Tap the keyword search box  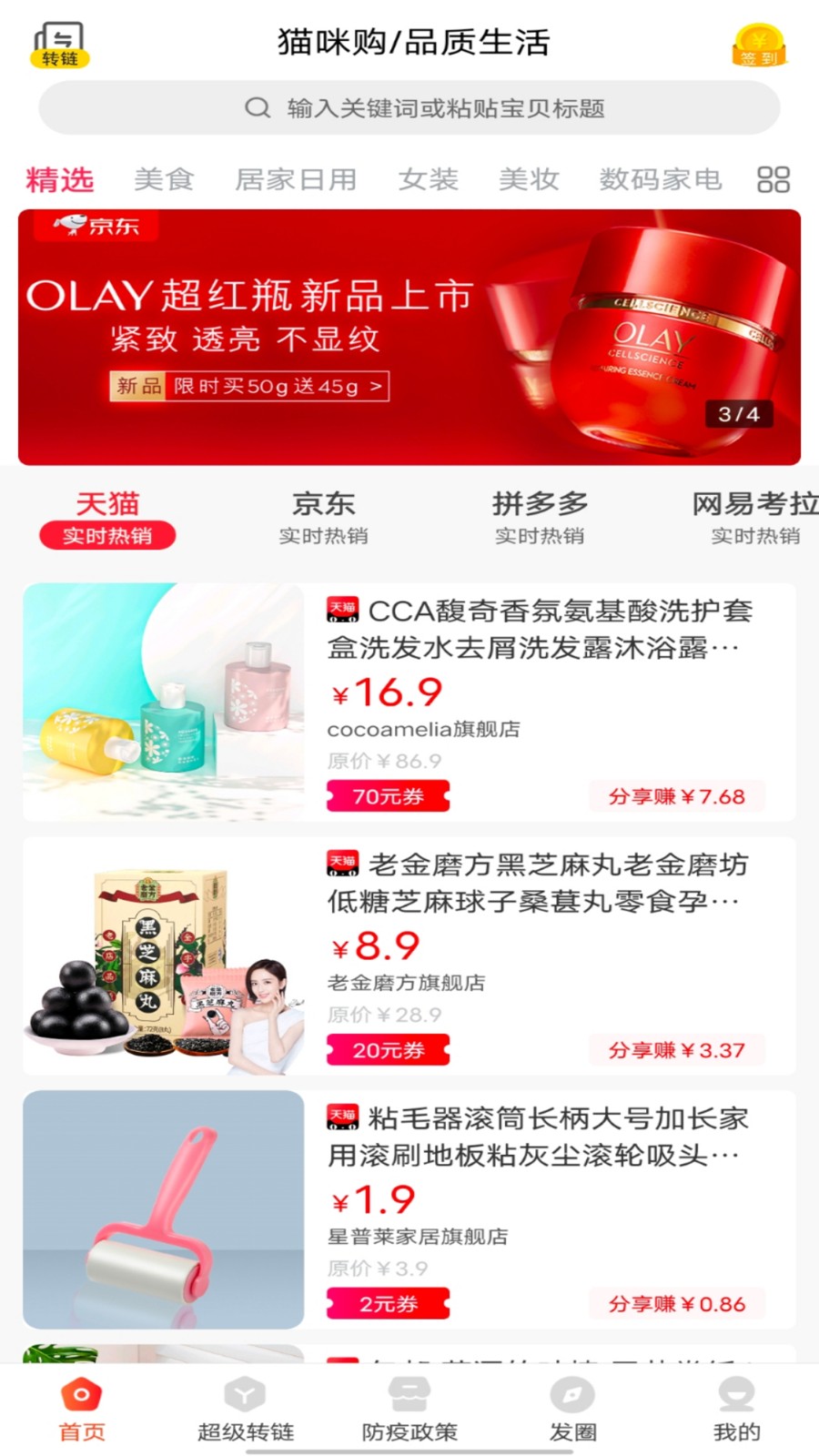point(409,108)
